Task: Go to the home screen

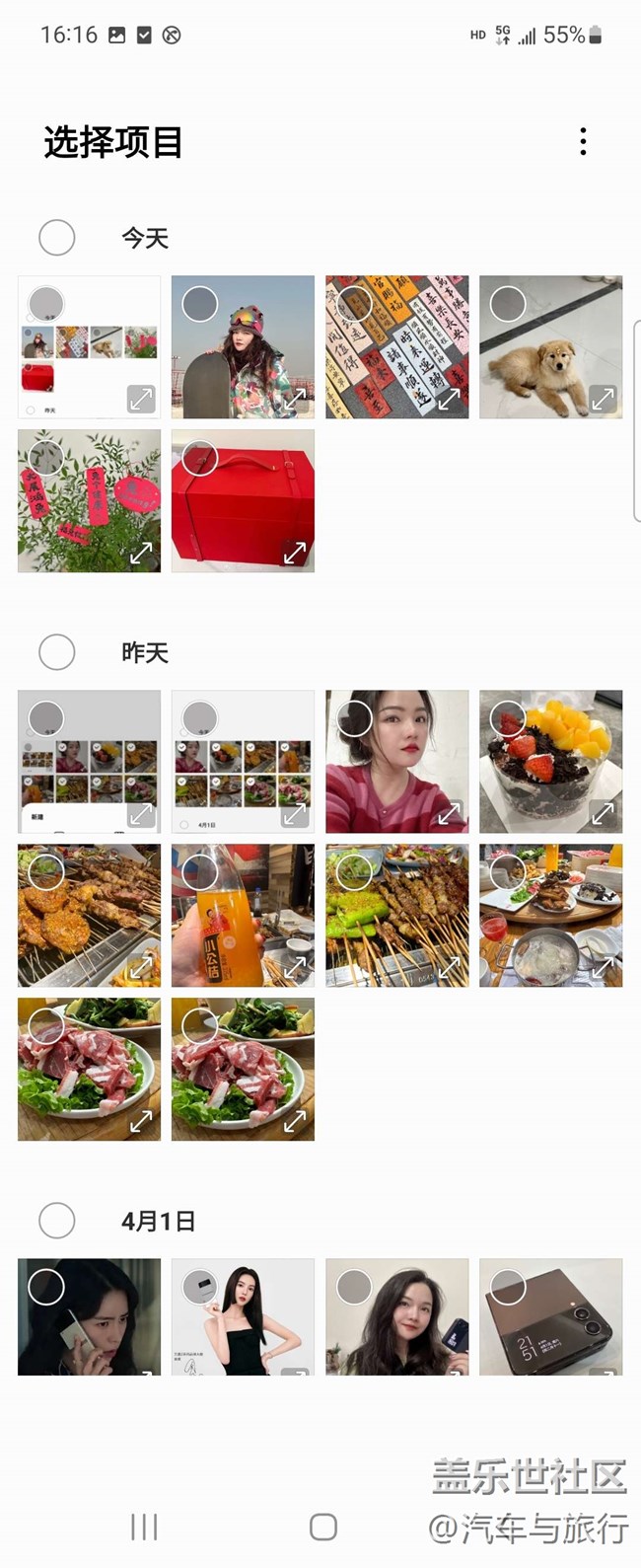Action: (x=323, y=1528)
